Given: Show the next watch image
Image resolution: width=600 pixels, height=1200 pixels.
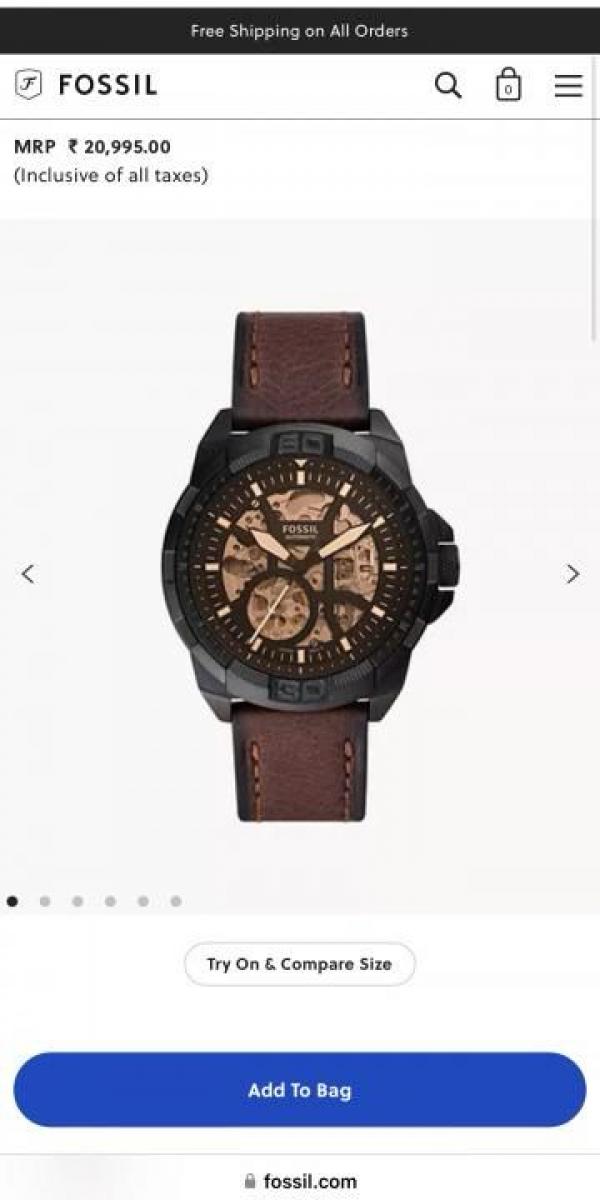Looking at the screenshot, I should click(572, 574).
